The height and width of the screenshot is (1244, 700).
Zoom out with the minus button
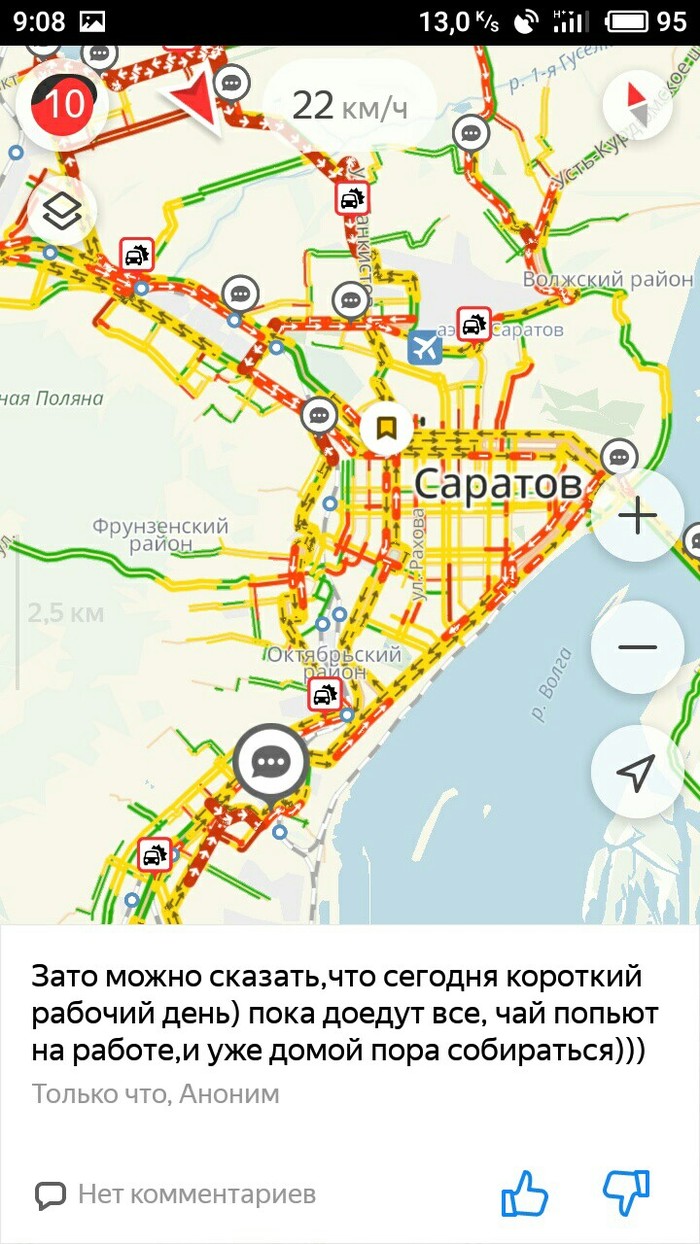pos(638,647)
